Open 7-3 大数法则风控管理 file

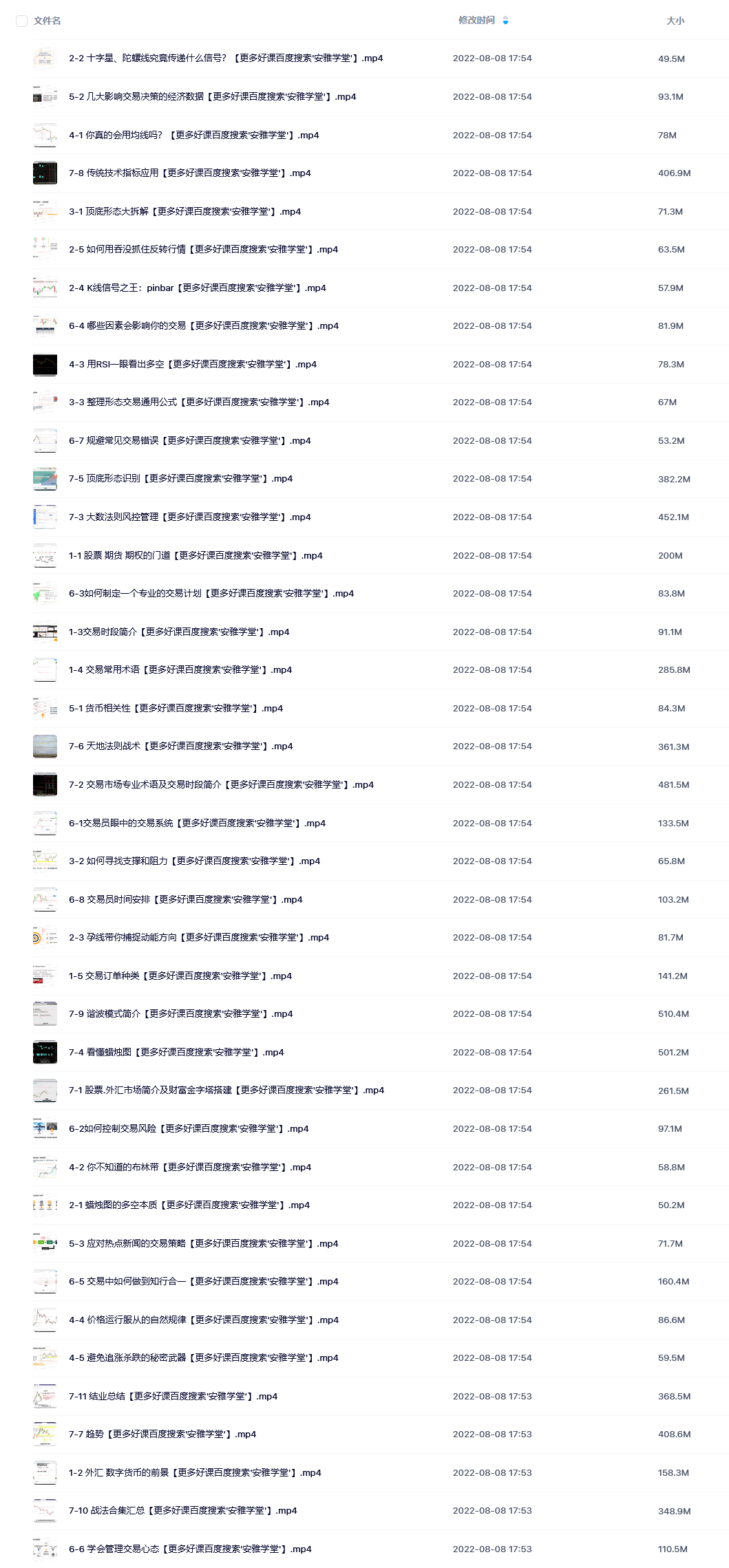click(189, 517)
